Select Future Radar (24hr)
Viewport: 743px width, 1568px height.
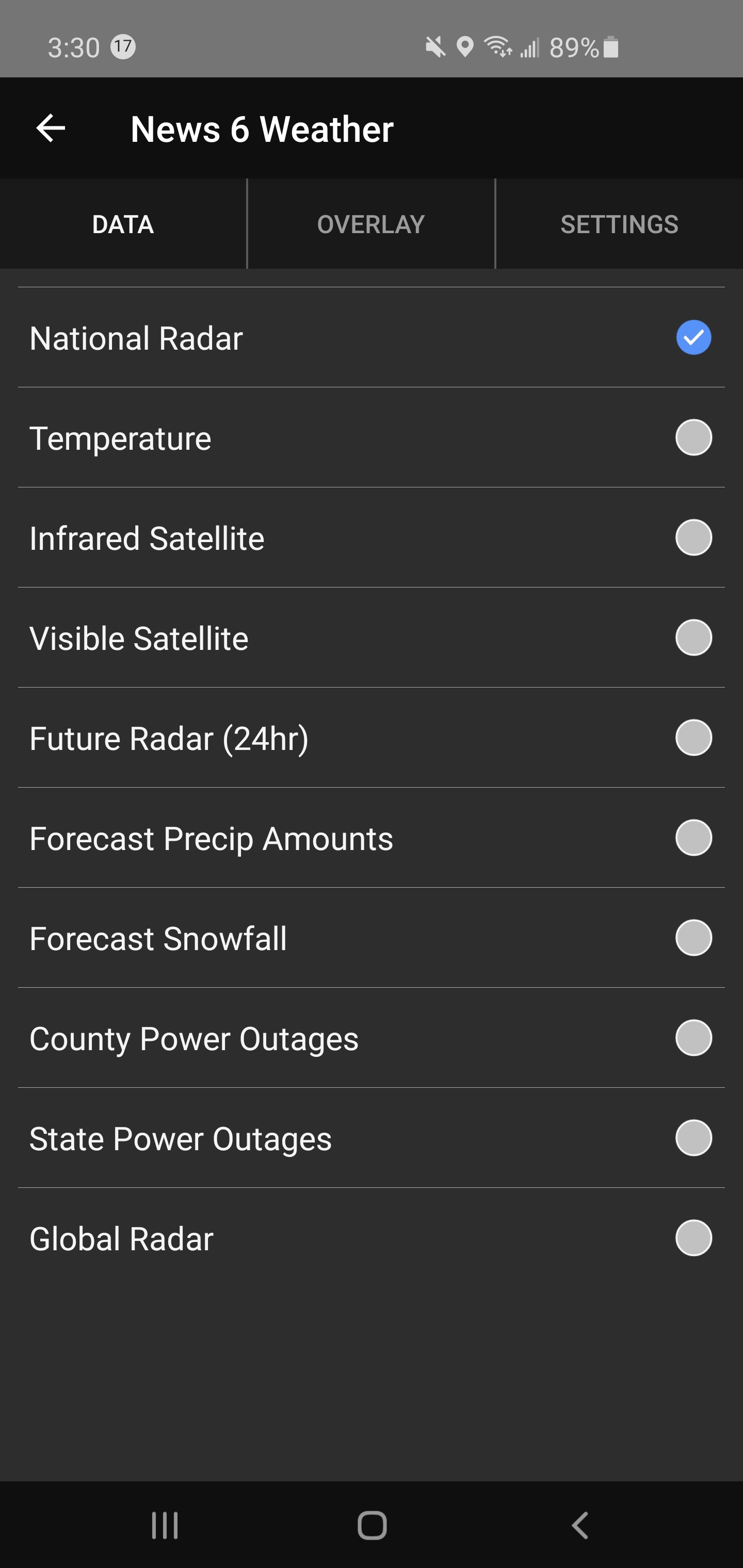372,738
